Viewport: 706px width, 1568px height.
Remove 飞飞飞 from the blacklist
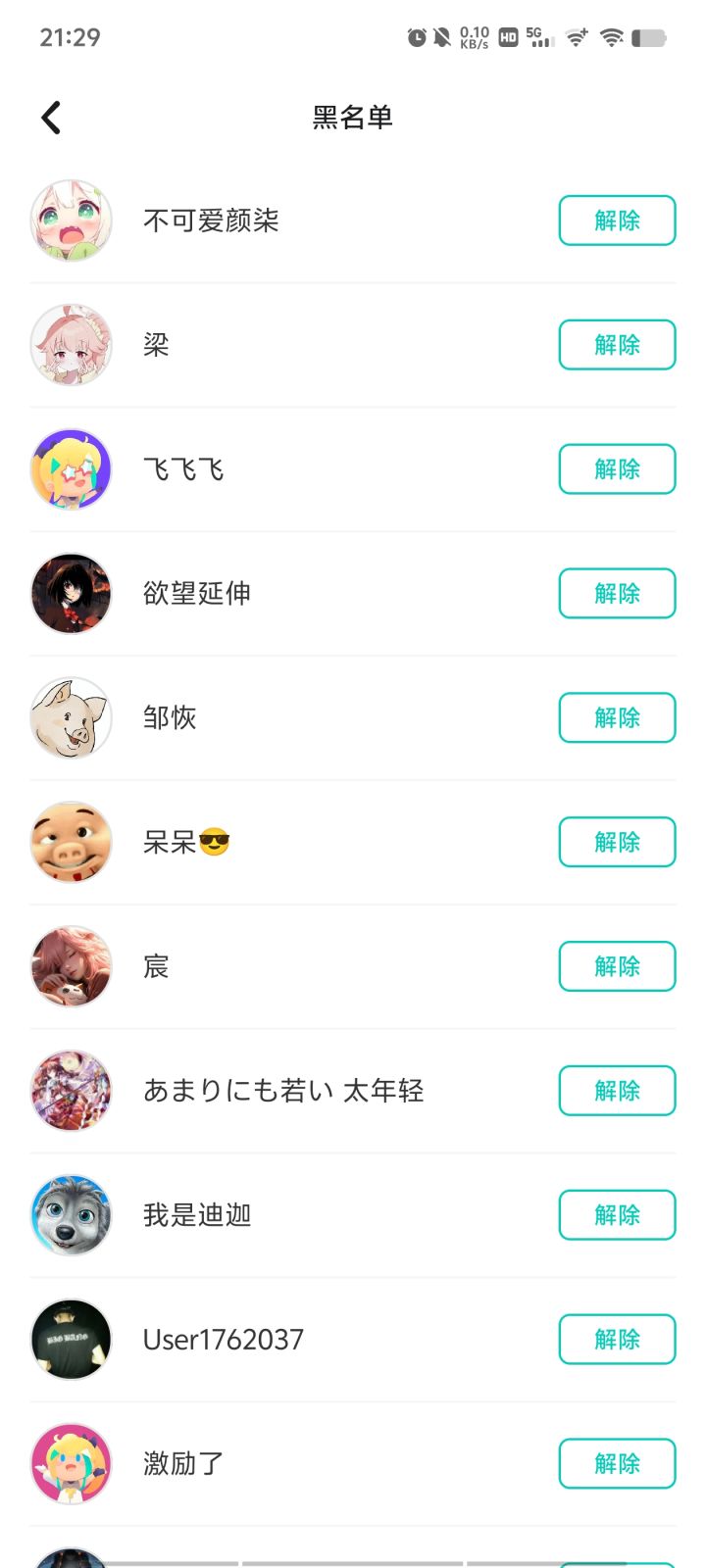(x=617, y=469)
